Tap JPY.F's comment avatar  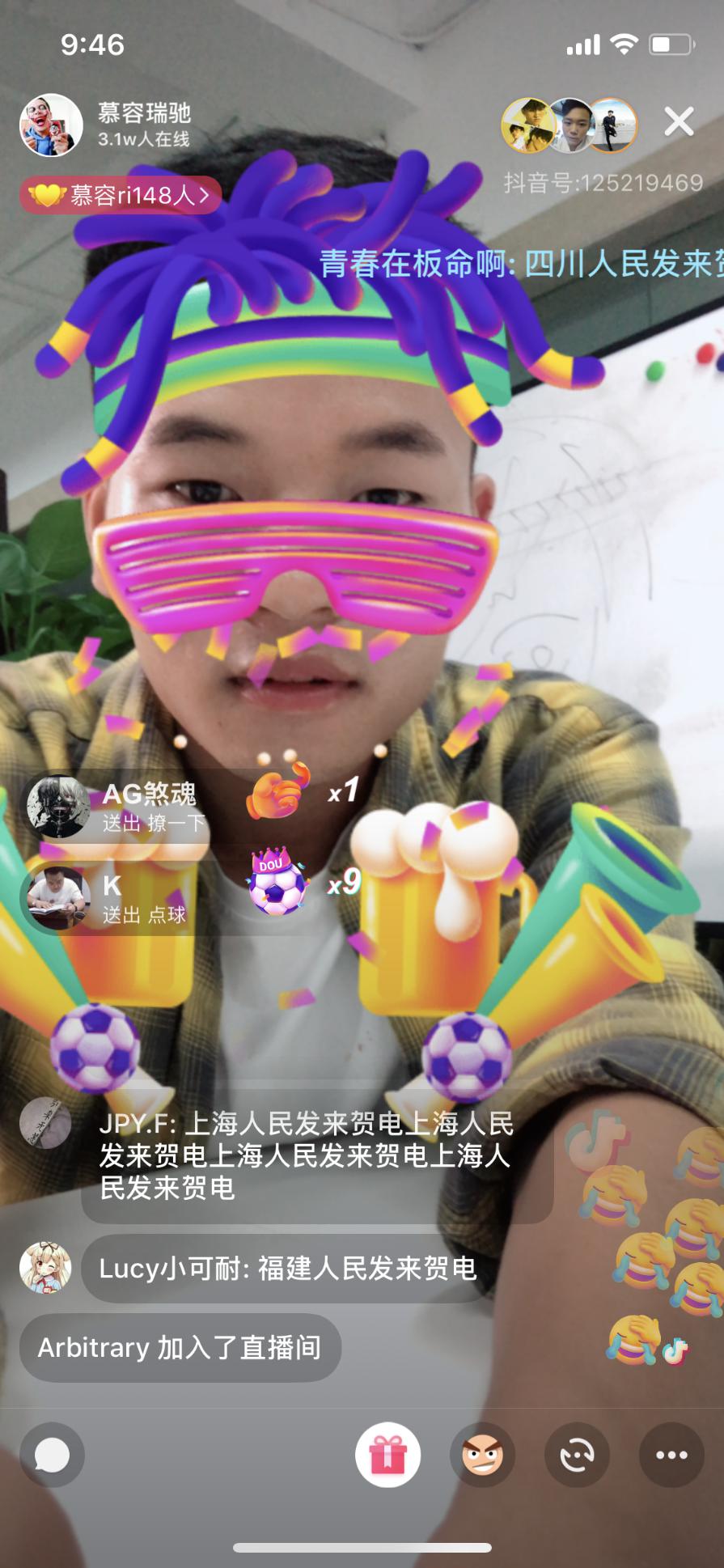(x=45, y=1123)
